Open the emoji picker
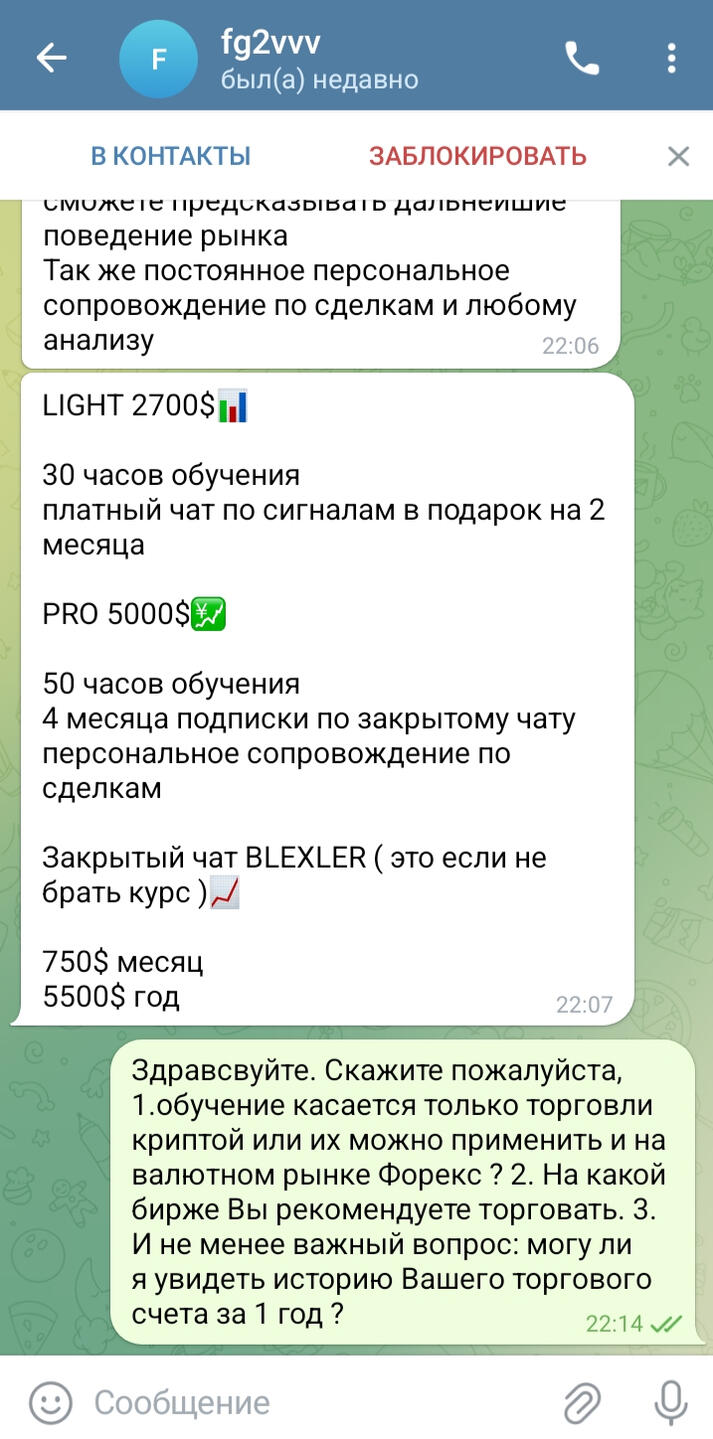Image resolution: width=713 pixels, height=1439 pixels. click(50, 1402)
